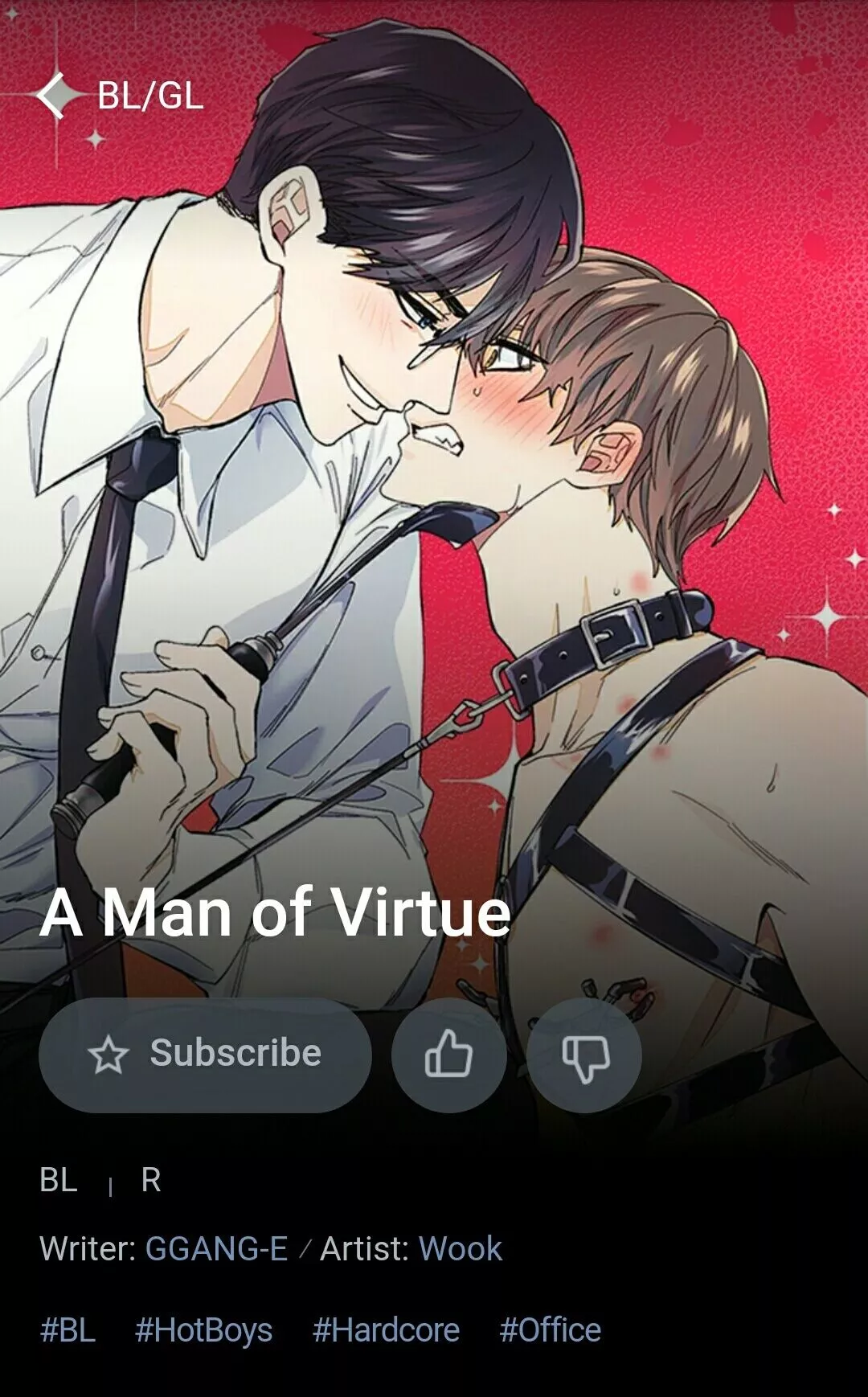Browse the #HotBoys tag
Viewport: 868px width, 1397px height.
coord(204,1330)
